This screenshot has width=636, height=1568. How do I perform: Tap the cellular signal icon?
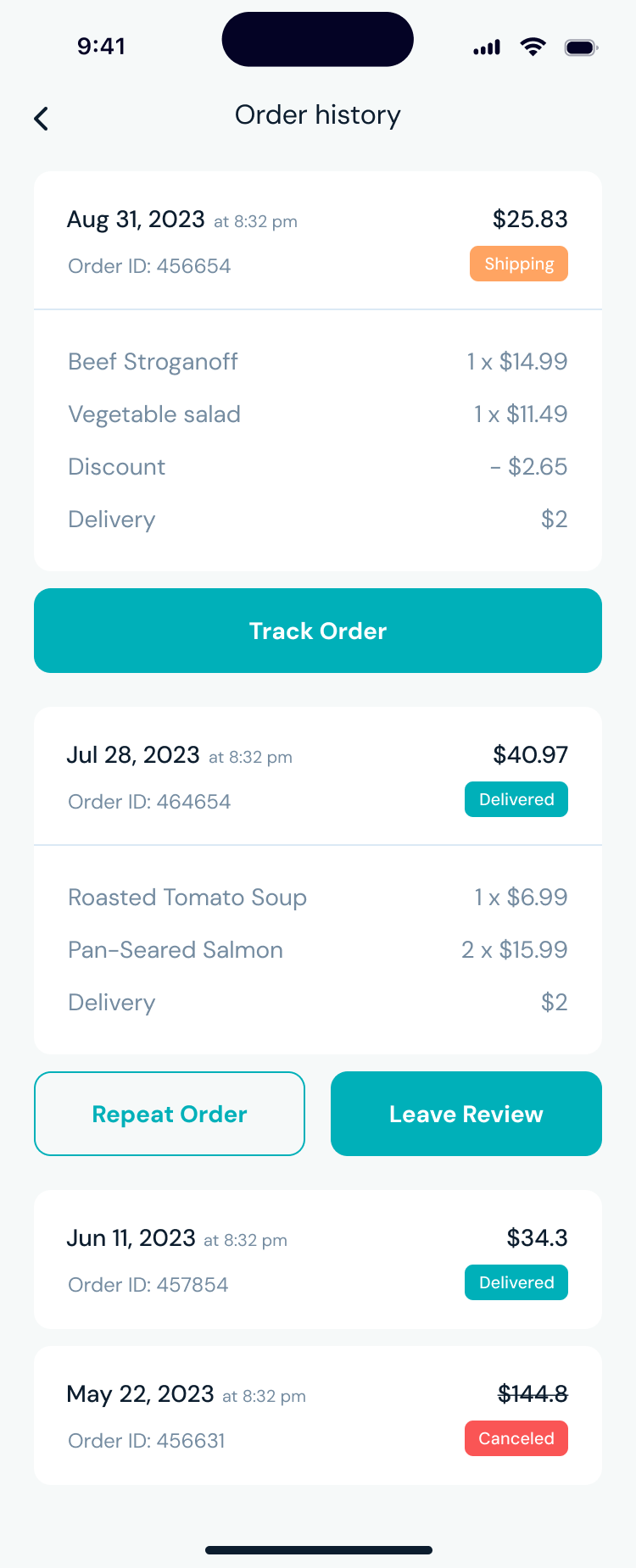click(x=486, y=47)
